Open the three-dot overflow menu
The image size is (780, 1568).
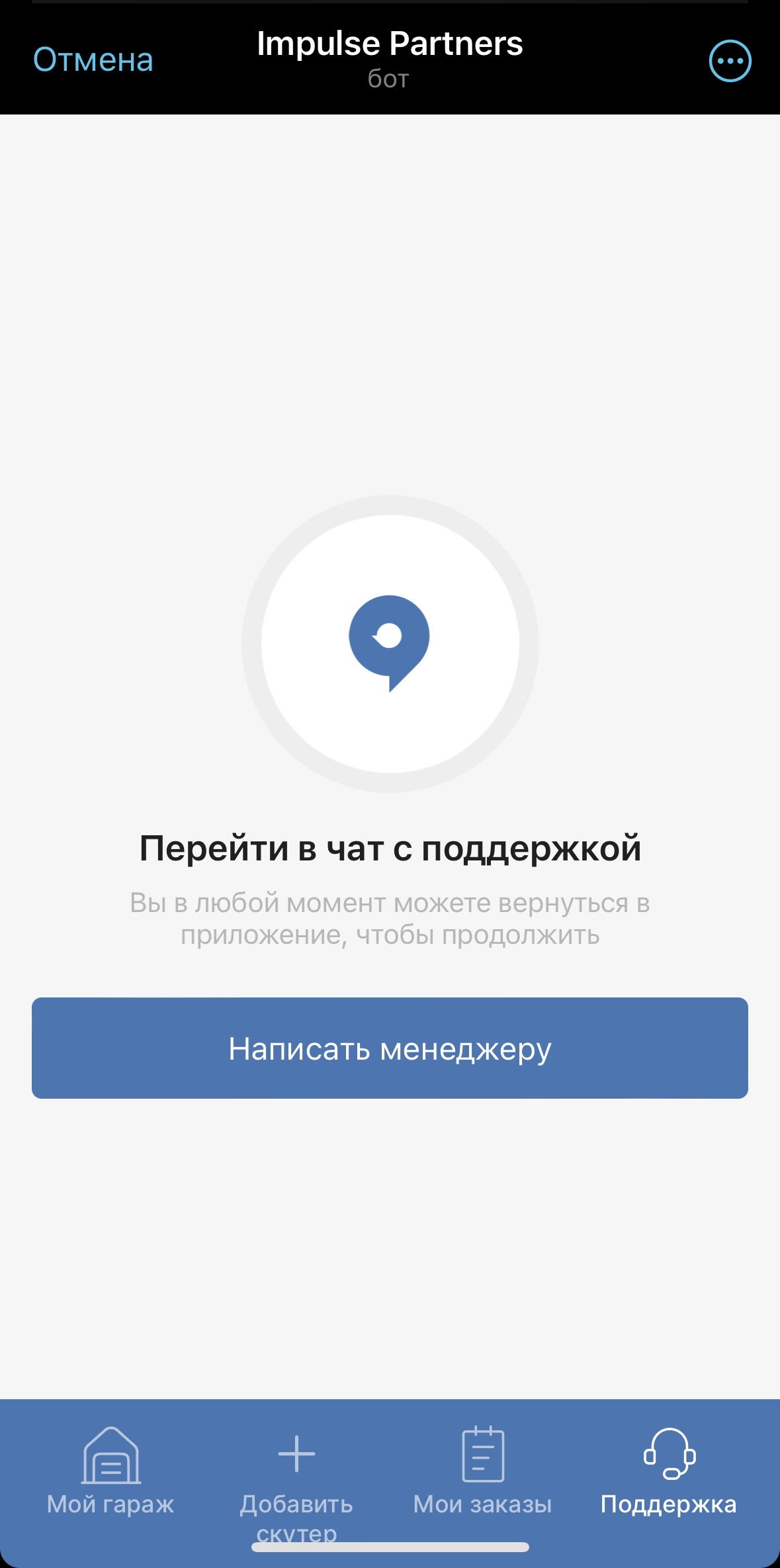click(x=730, y=61)
